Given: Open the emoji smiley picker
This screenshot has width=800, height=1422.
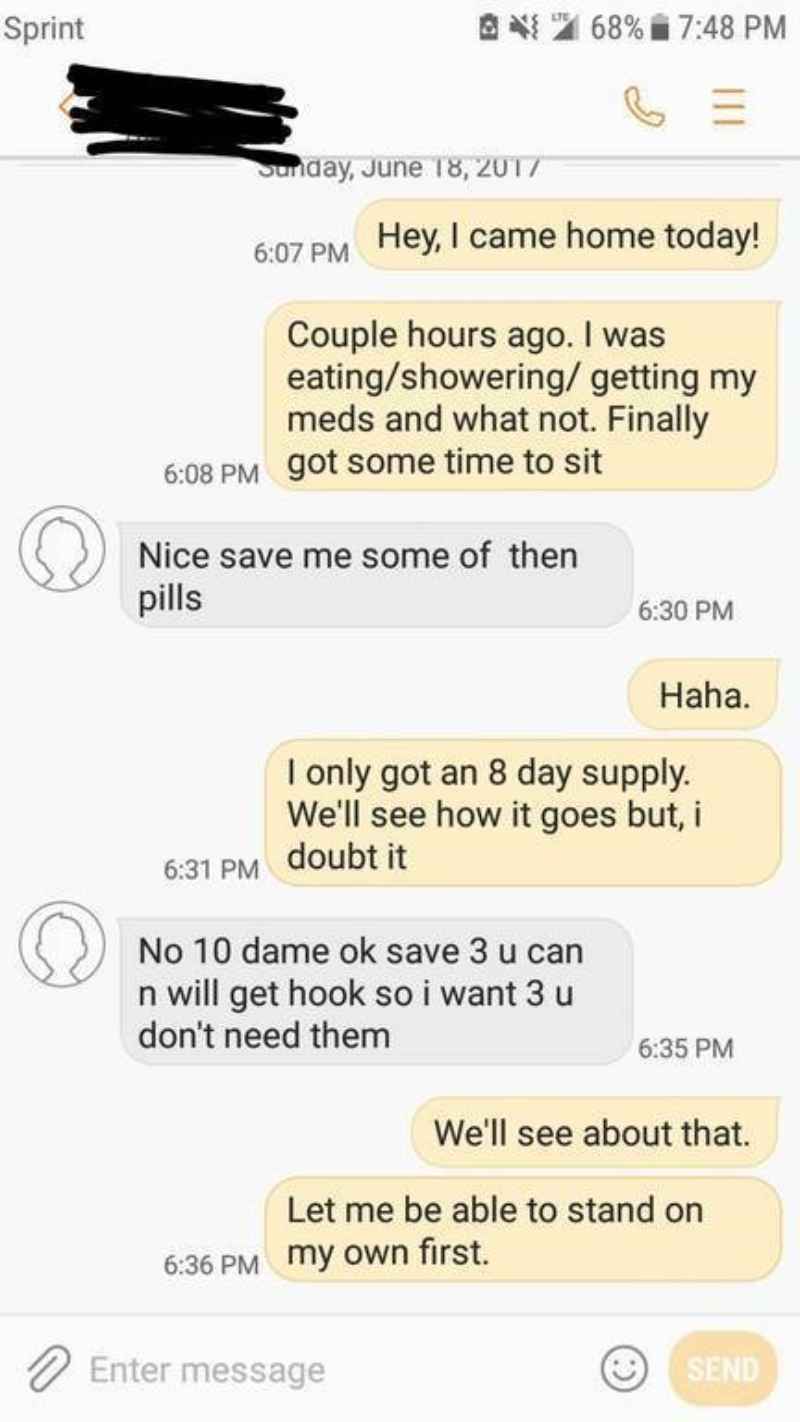Looking at the screenshot, I should (621, 1368).
